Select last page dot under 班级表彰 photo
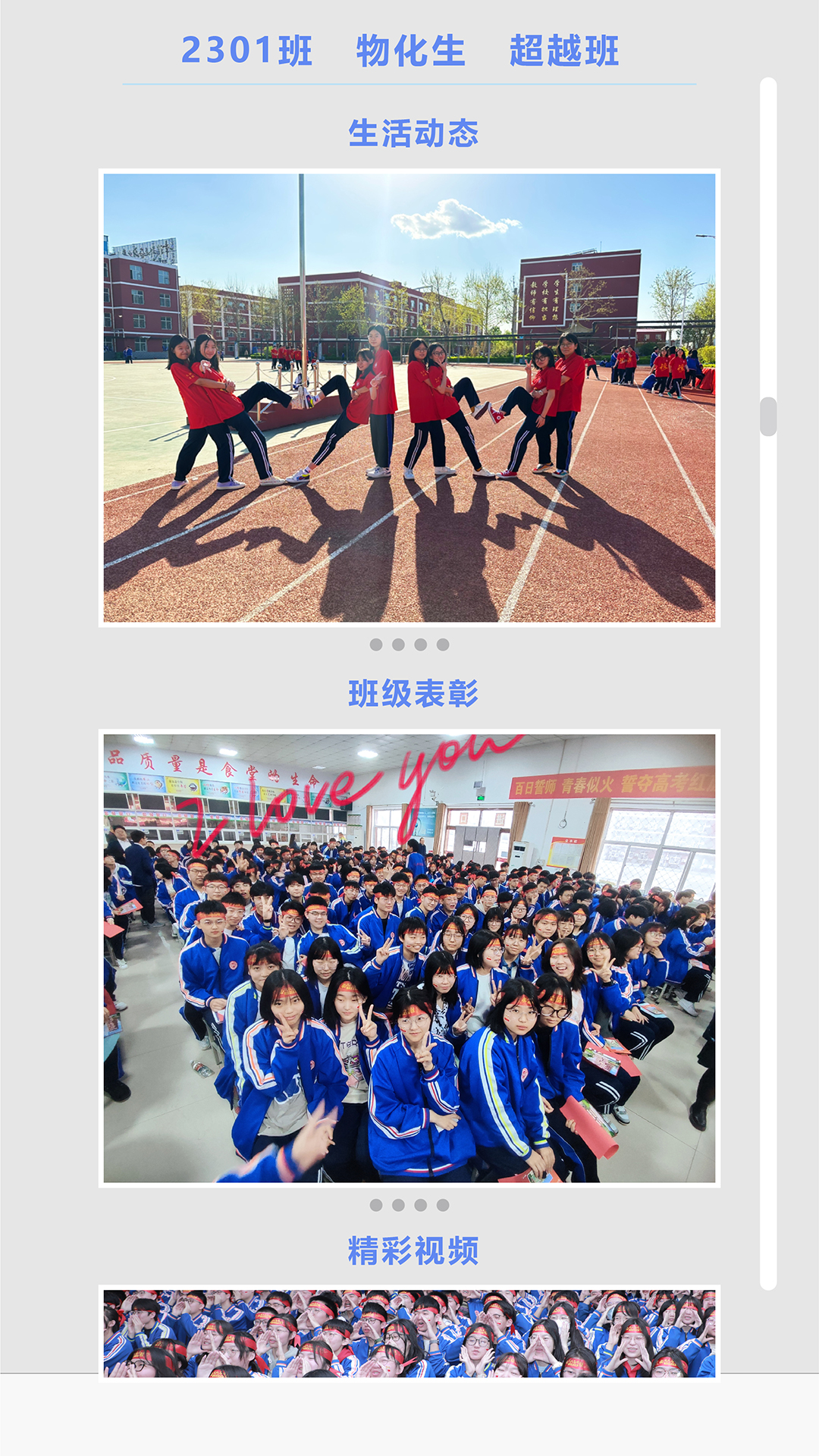The image size is (819, 1456). point(443,1205)
